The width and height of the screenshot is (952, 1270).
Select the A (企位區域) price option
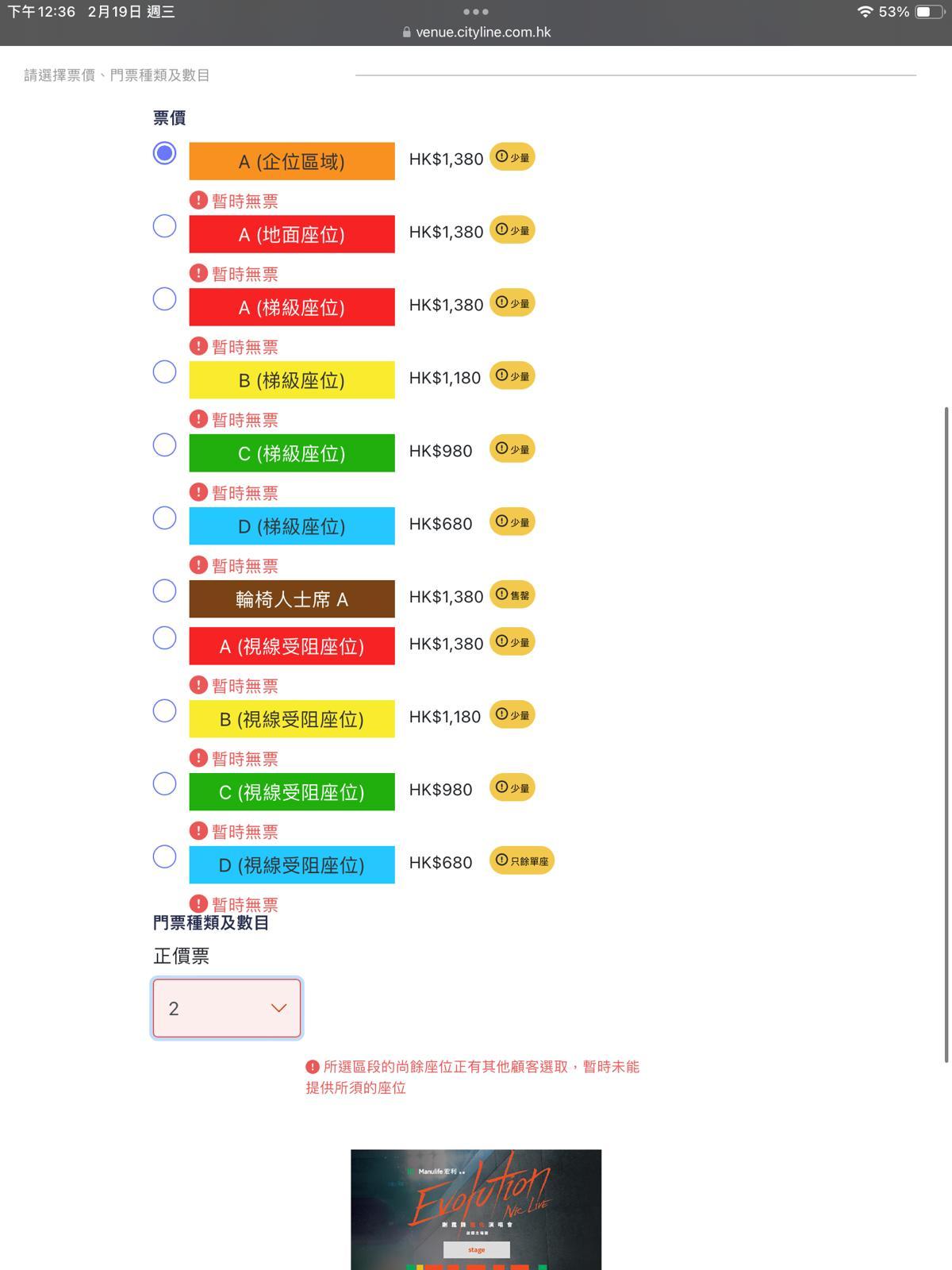pos(164,152)
